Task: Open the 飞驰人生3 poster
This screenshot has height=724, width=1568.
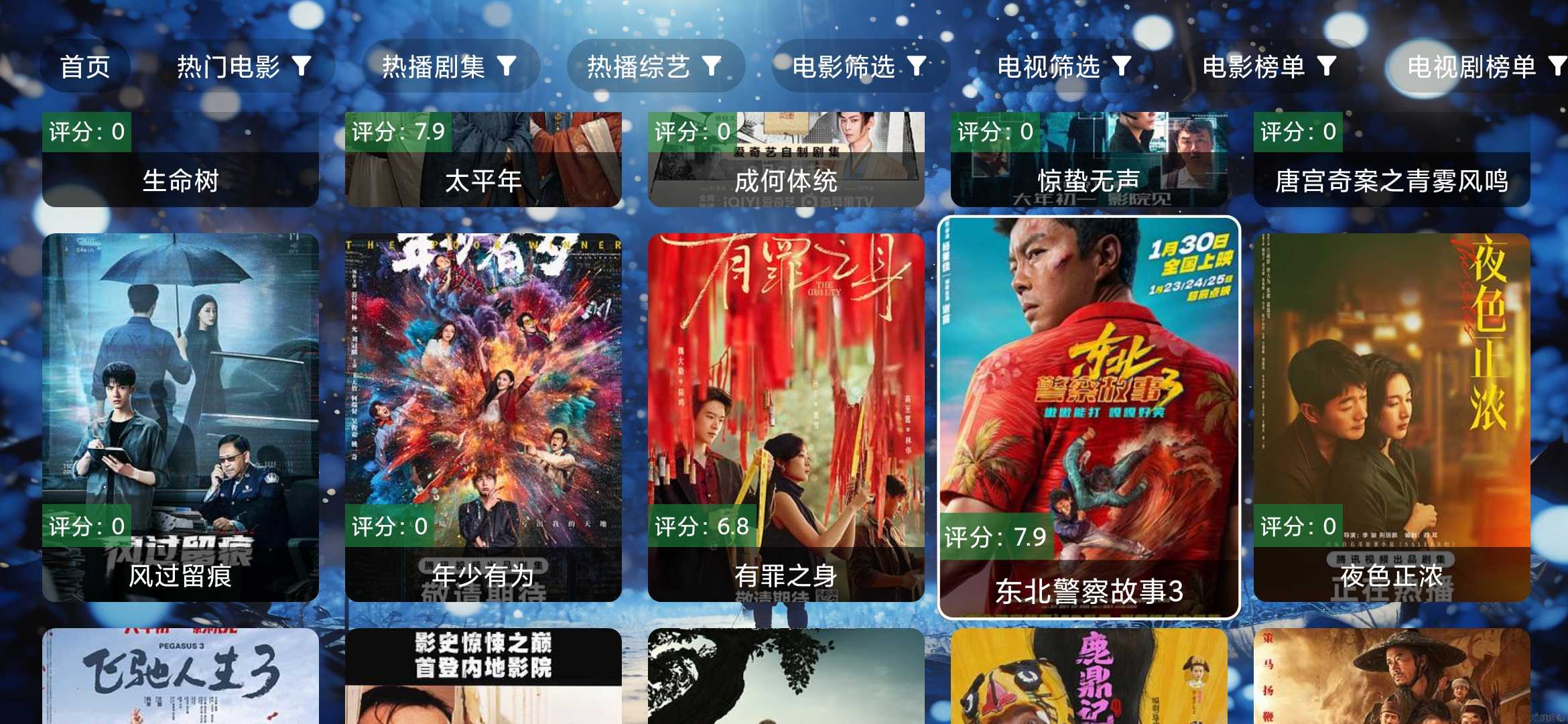Action: 180,676
